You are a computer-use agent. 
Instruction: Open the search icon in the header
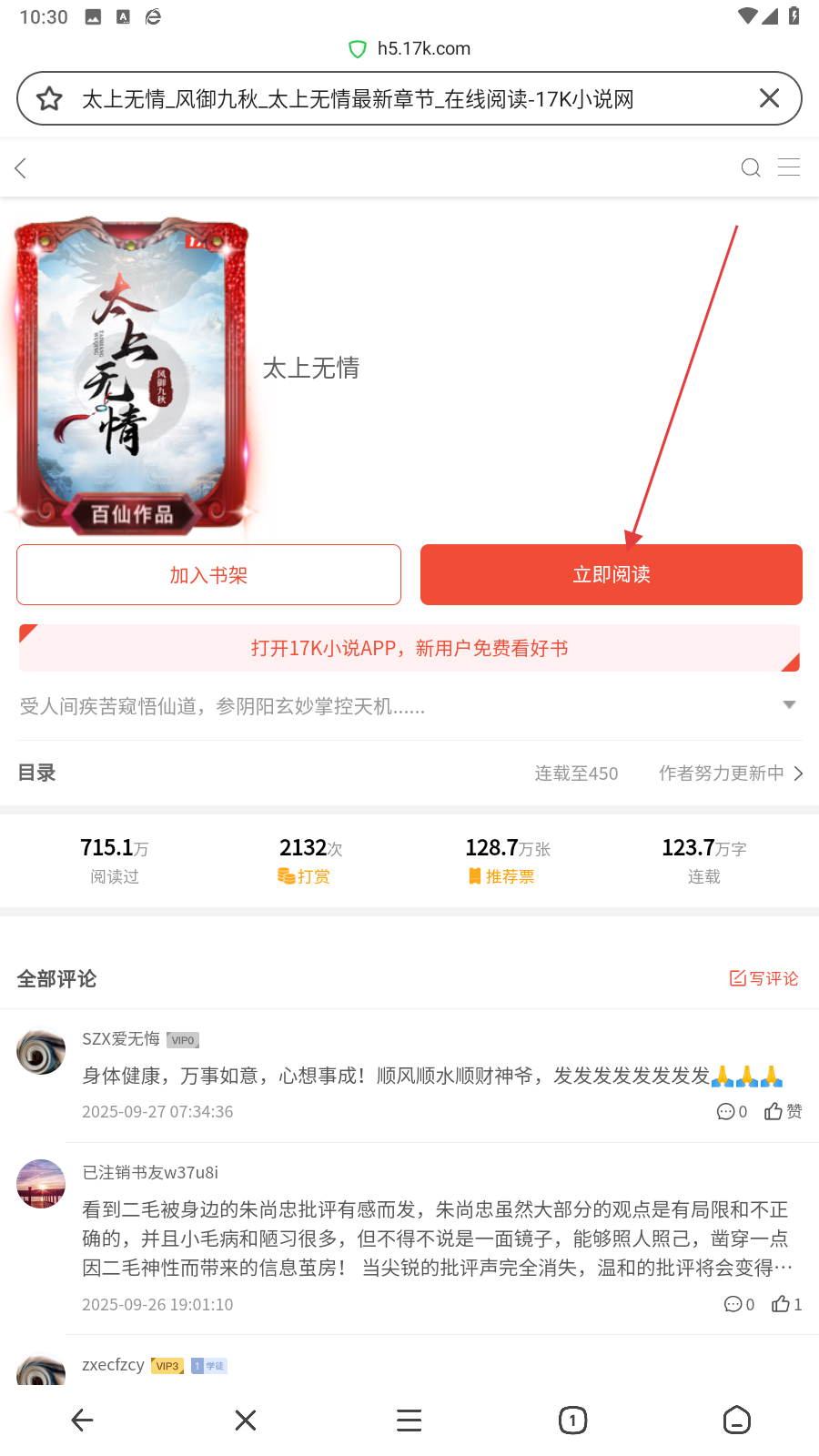coord(750,167)
